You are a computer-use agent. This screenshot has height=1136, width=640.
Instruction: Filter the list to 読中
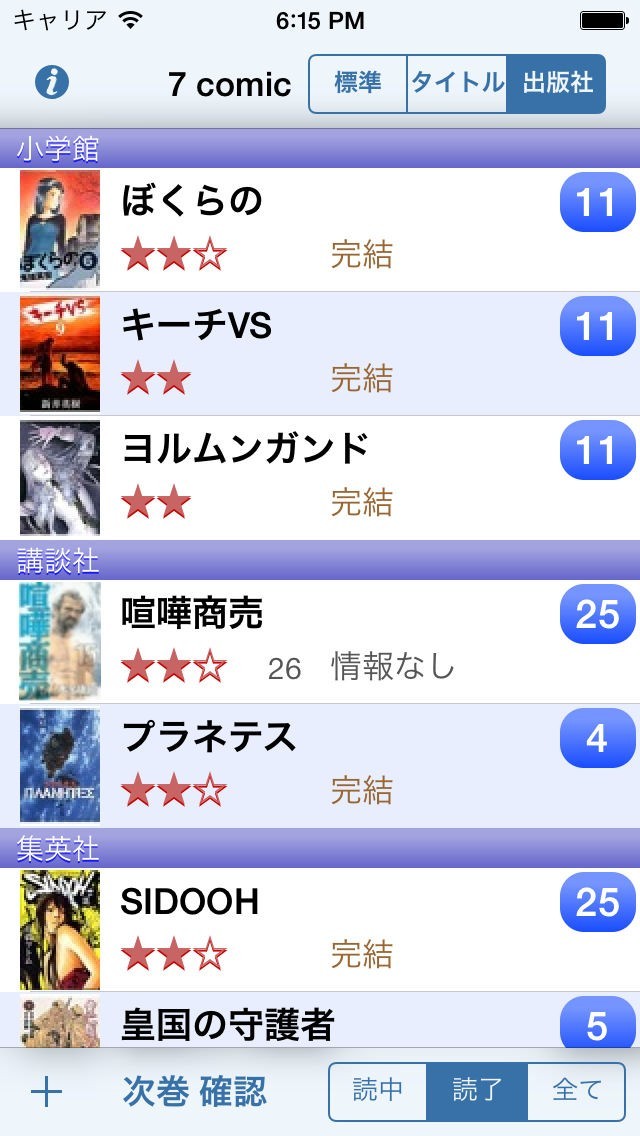click(378, 1091)
